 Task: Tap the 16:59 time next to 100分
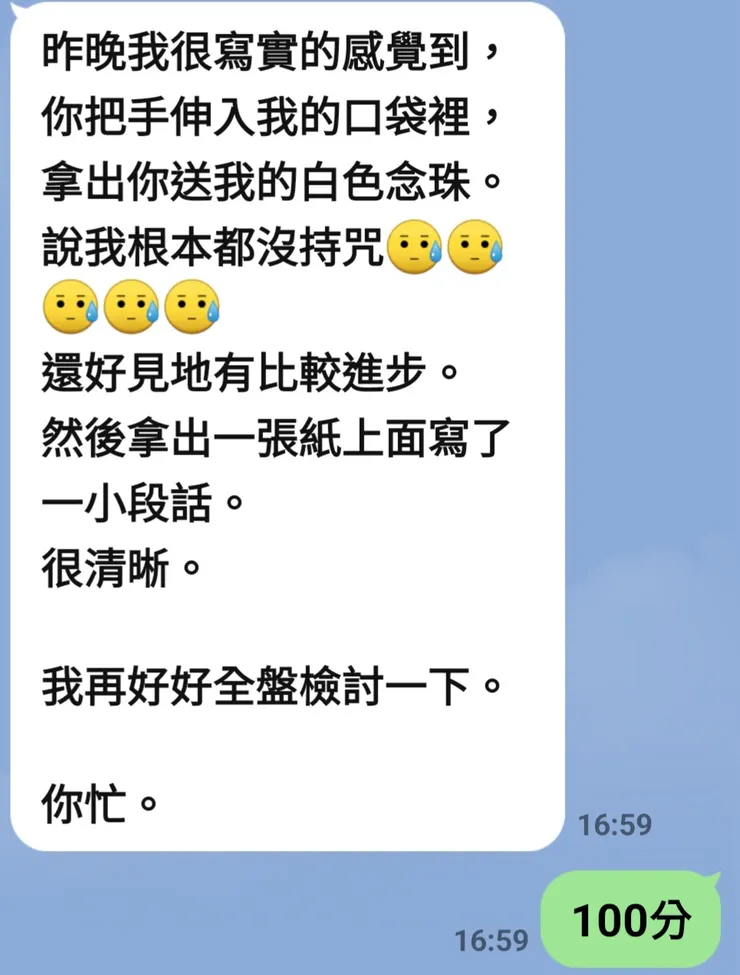491,938
